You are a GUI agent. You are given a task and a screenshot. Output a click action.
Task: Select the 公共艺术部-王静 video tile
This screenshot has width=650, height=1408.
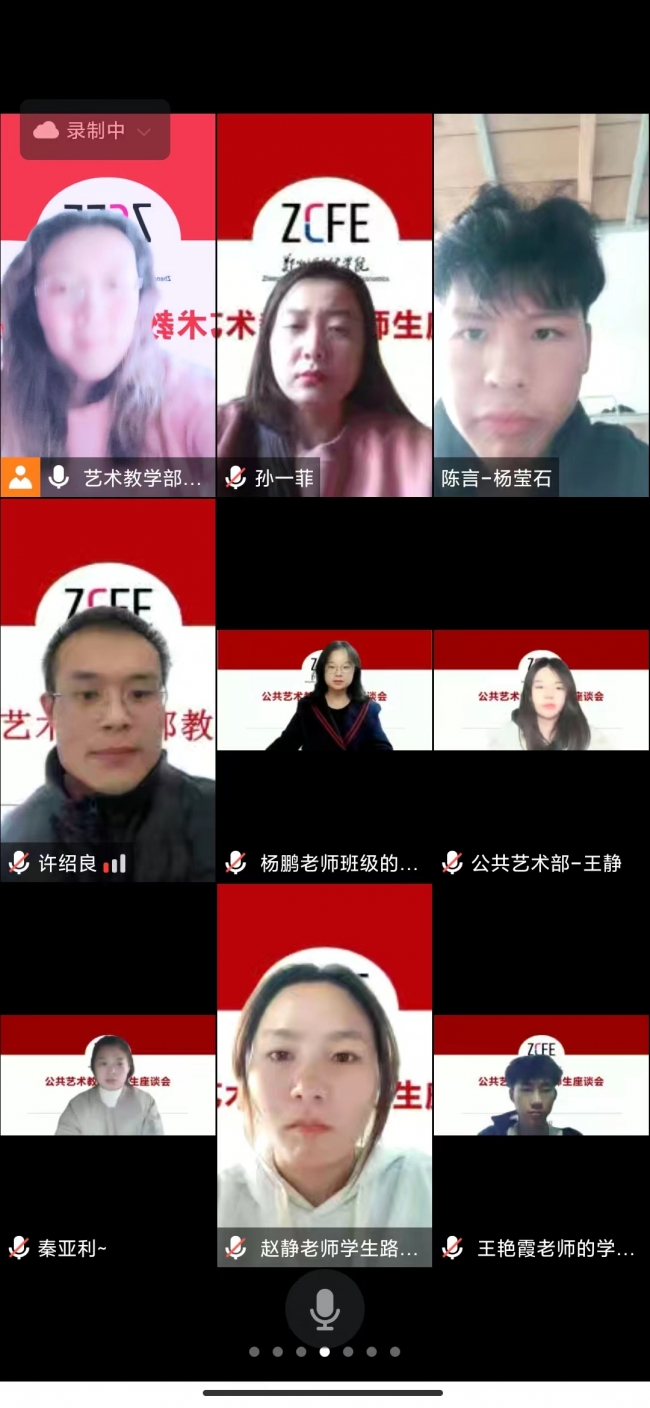pos(541,690)
